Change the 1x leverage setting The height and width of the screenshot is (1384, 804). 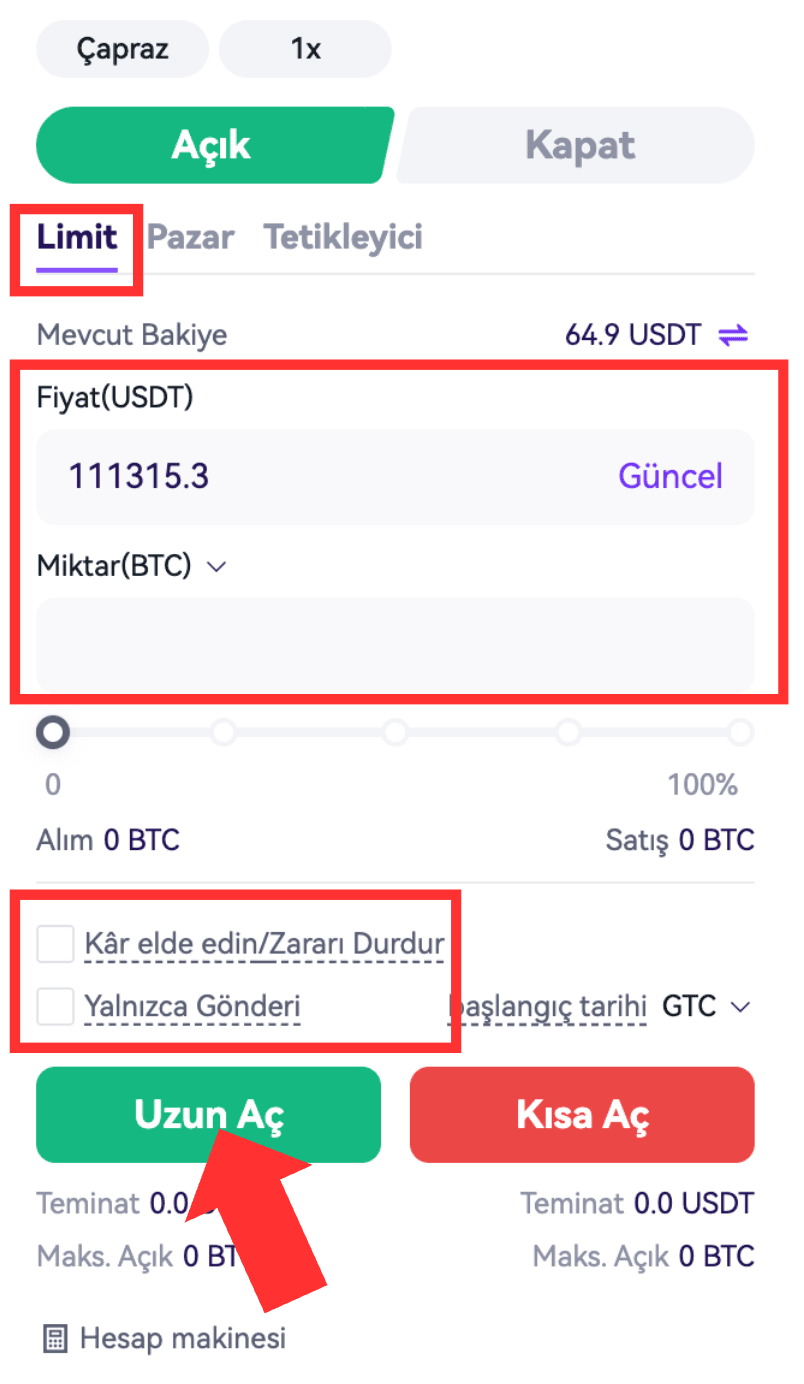tap(305, 49)
